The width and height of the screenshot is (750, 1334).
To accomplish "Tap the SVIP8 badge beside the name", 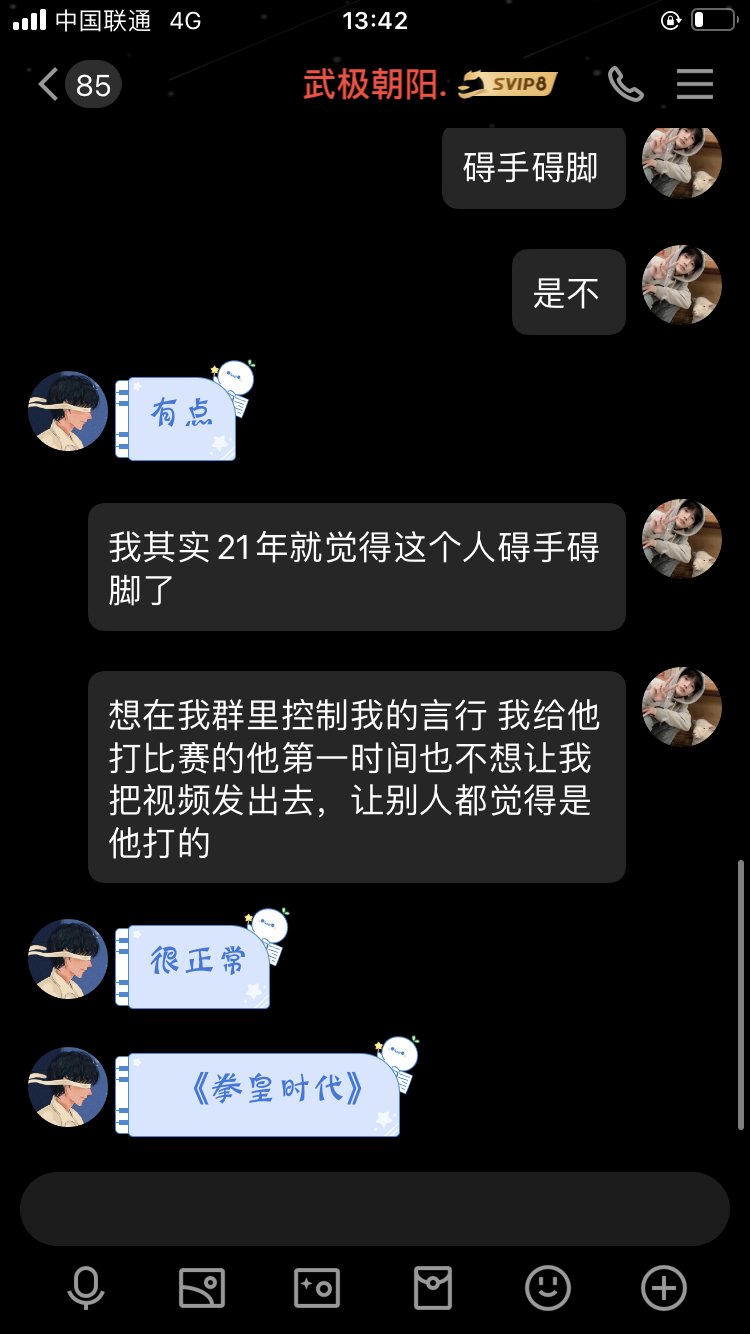I will click(x=507, y=85).
